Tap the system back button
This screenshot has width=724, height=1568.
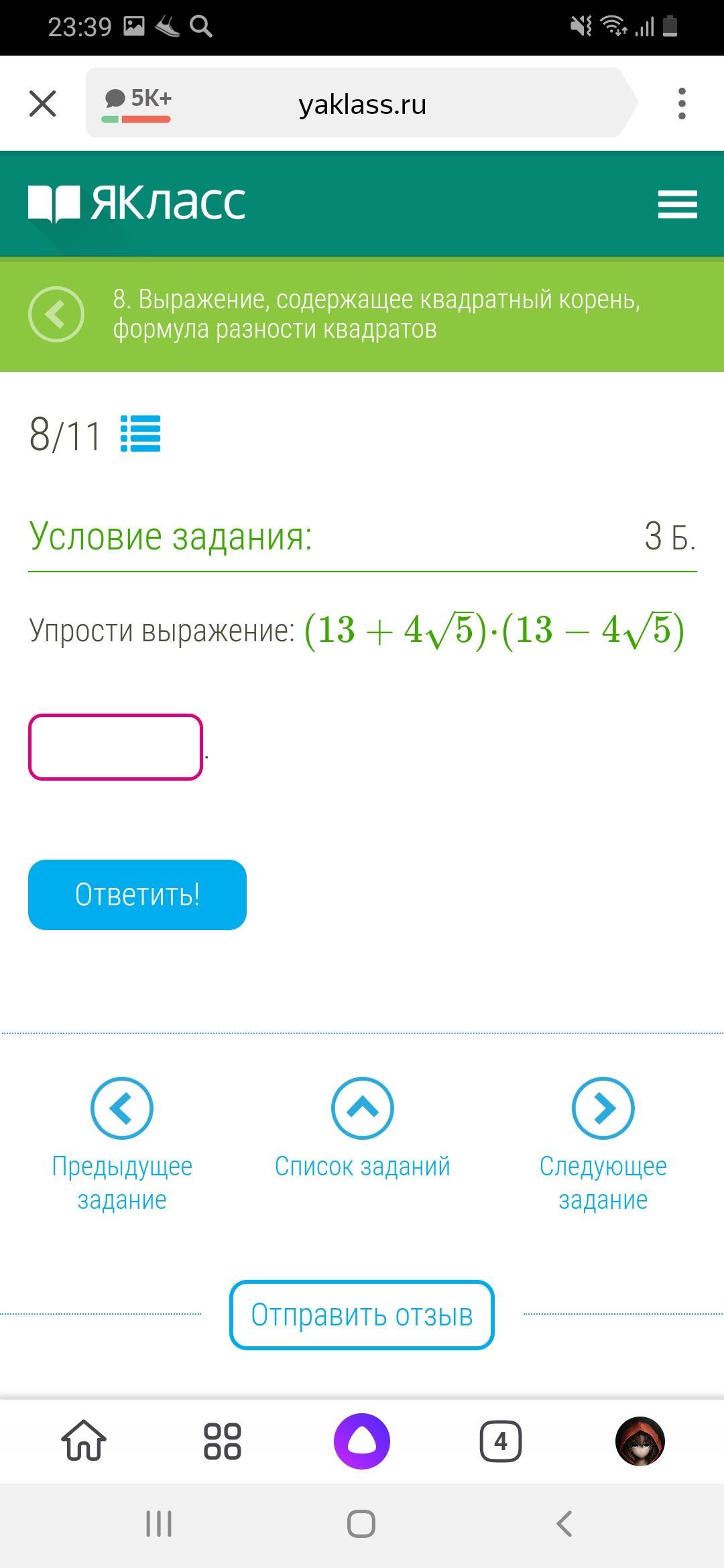564,1524
